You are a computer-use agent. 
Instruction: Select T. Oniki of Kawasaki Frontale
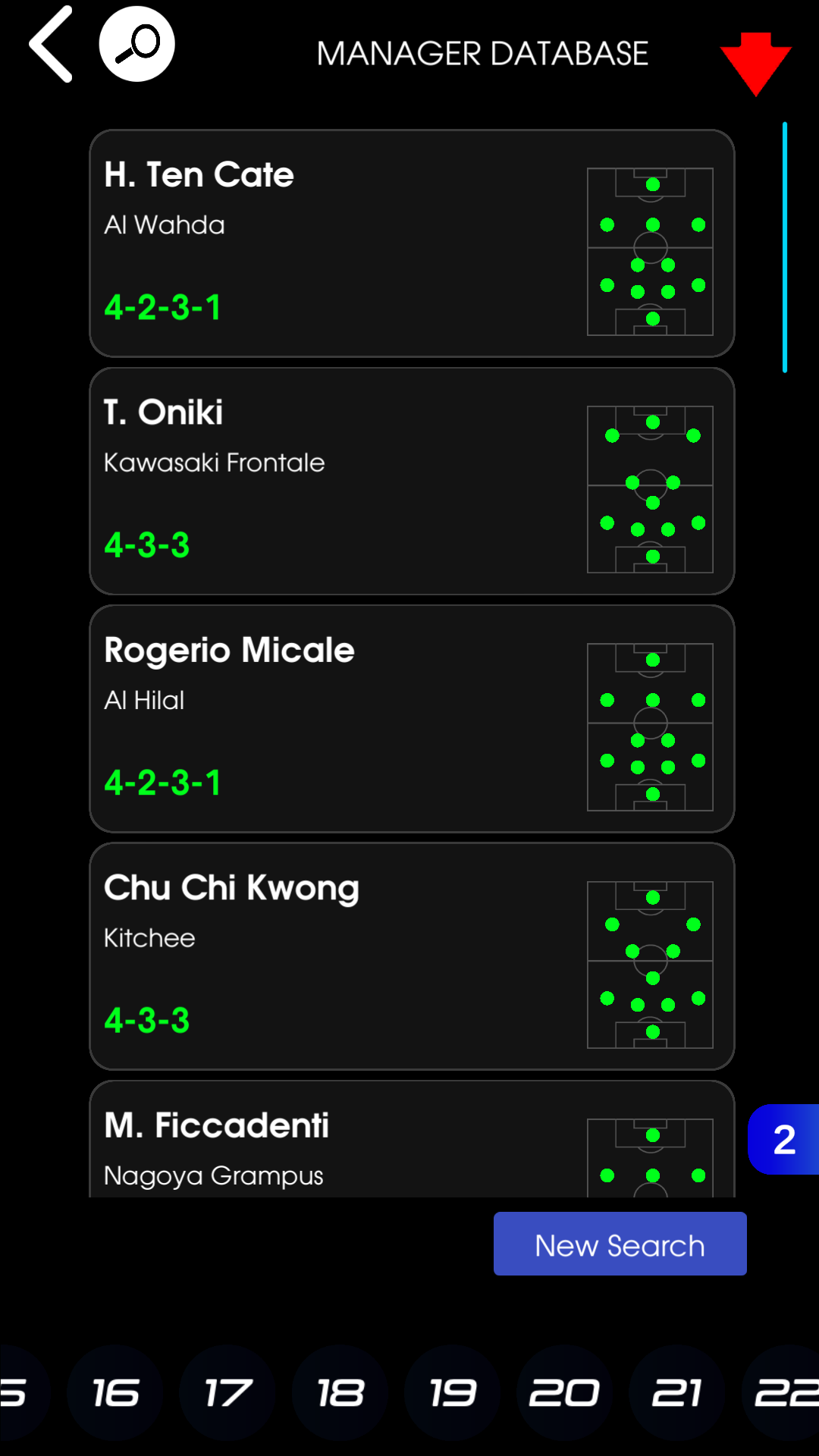tap(412, 481)
